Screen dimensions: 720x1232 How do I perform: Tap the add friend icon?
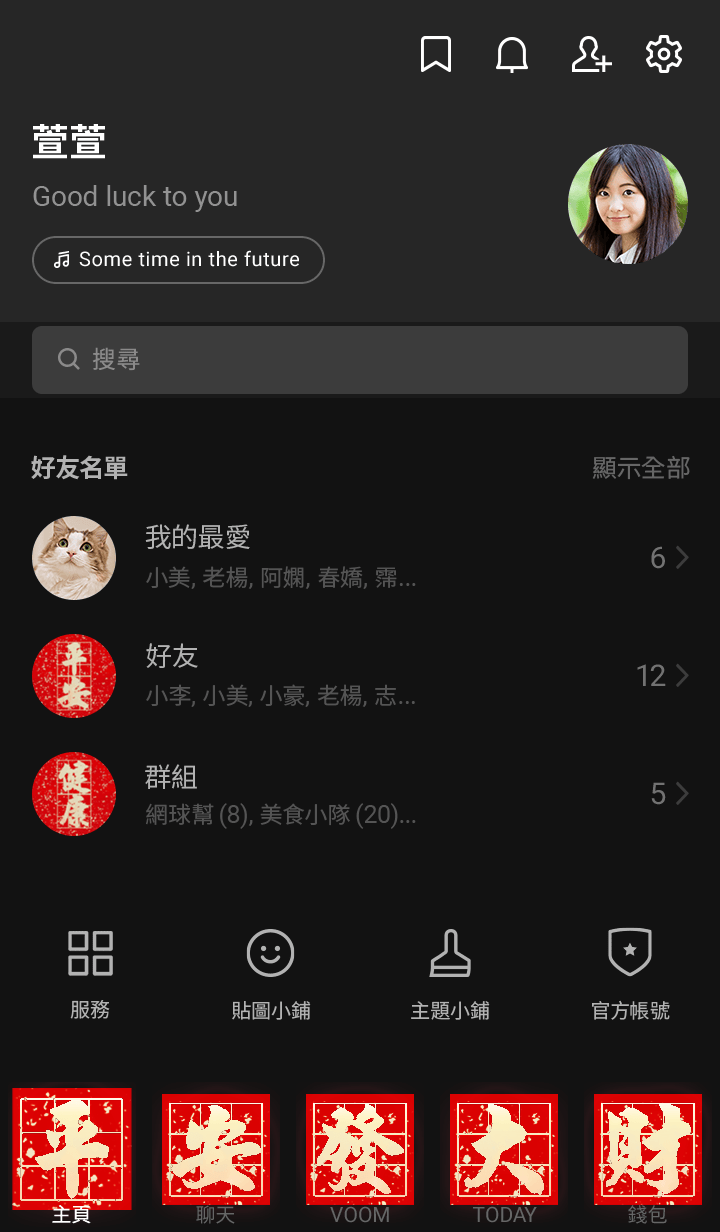tap(590, 54)
